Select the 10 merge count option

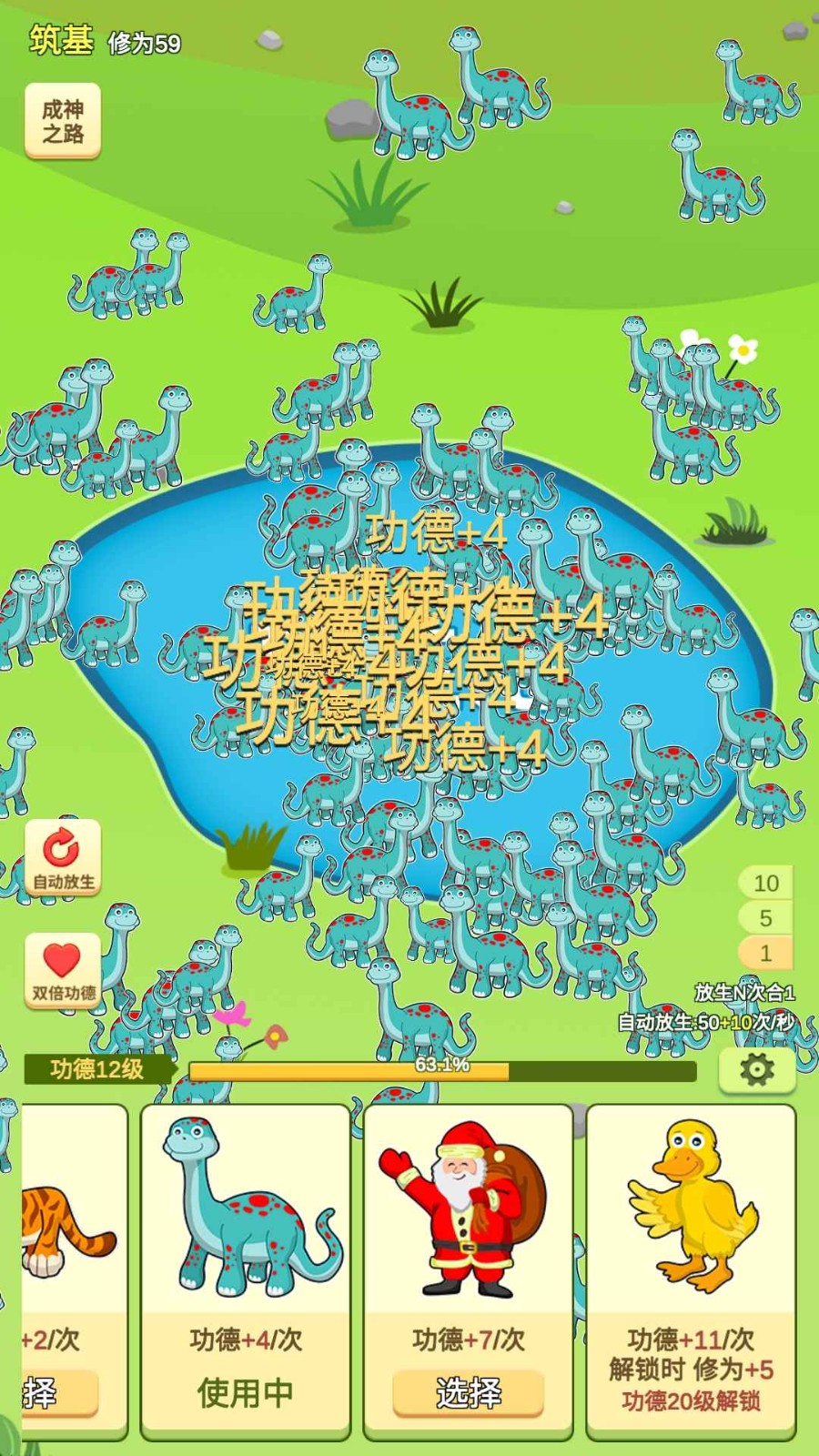765,883
